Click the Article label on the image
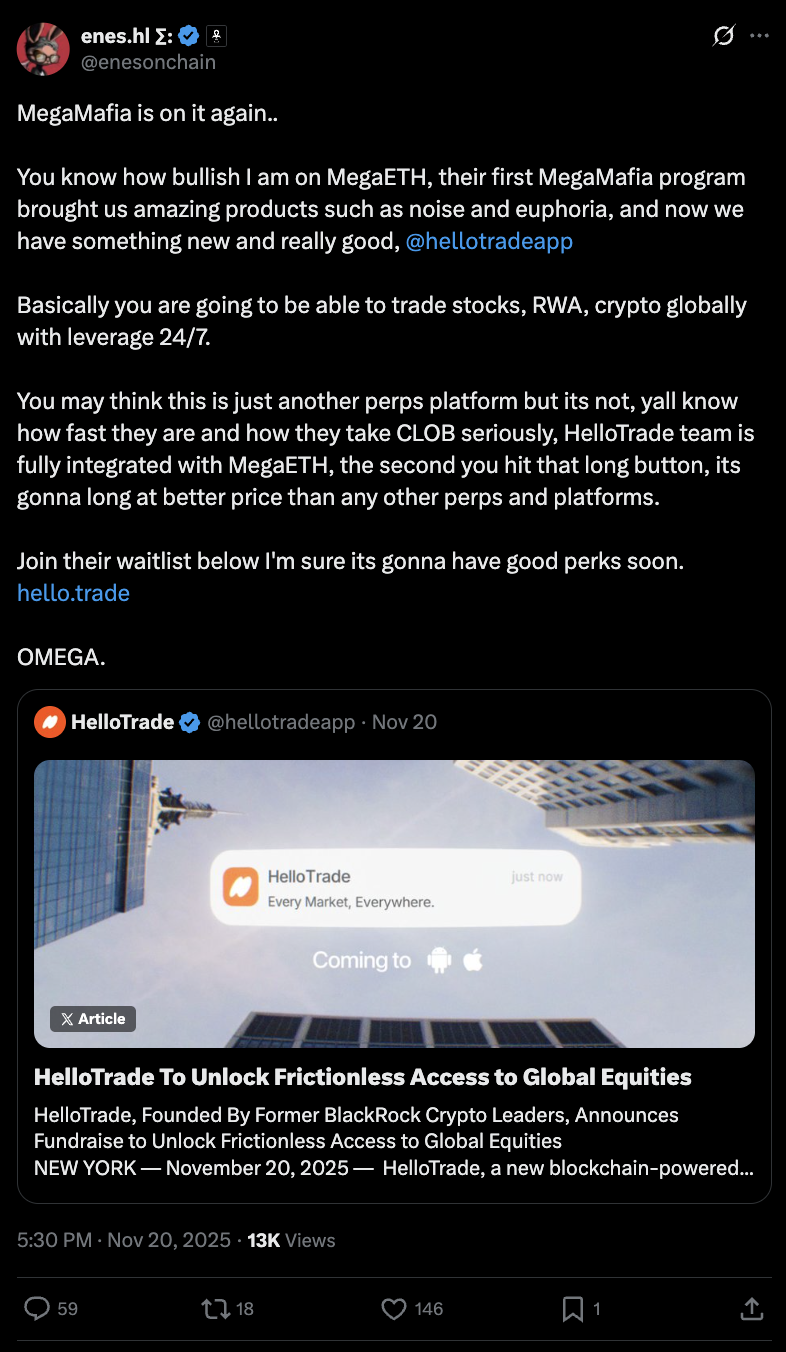786x1352 pixels. (93, 1018)
